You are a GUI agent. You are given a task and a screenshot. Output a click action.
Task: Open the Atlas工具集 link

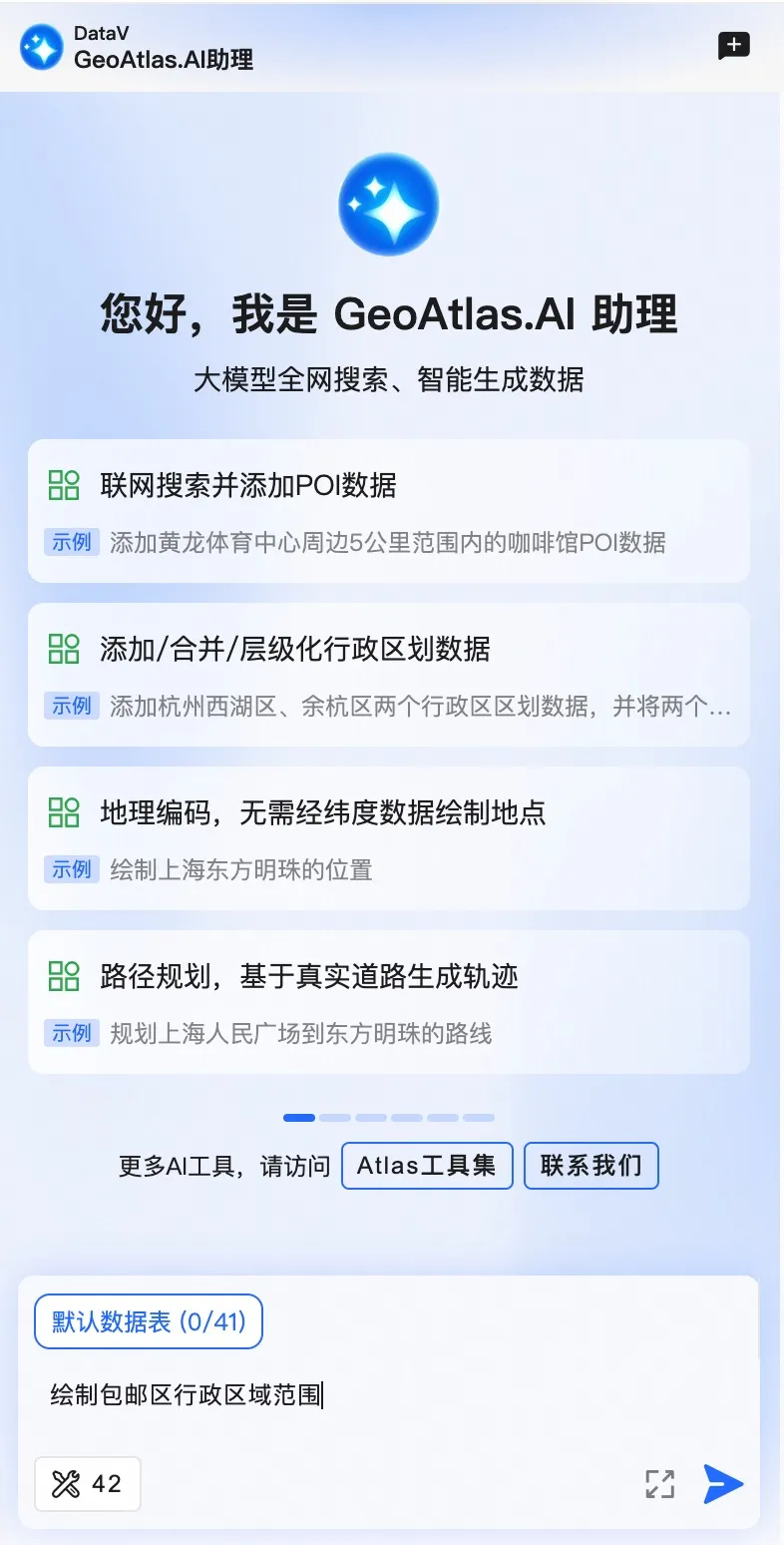427,1166
